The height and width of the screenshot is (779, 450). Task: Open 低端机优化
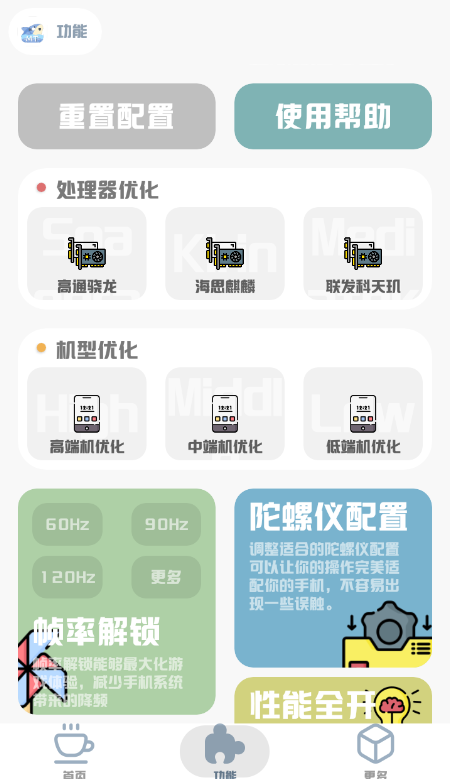pyautogui.click(x=363, y=413)
